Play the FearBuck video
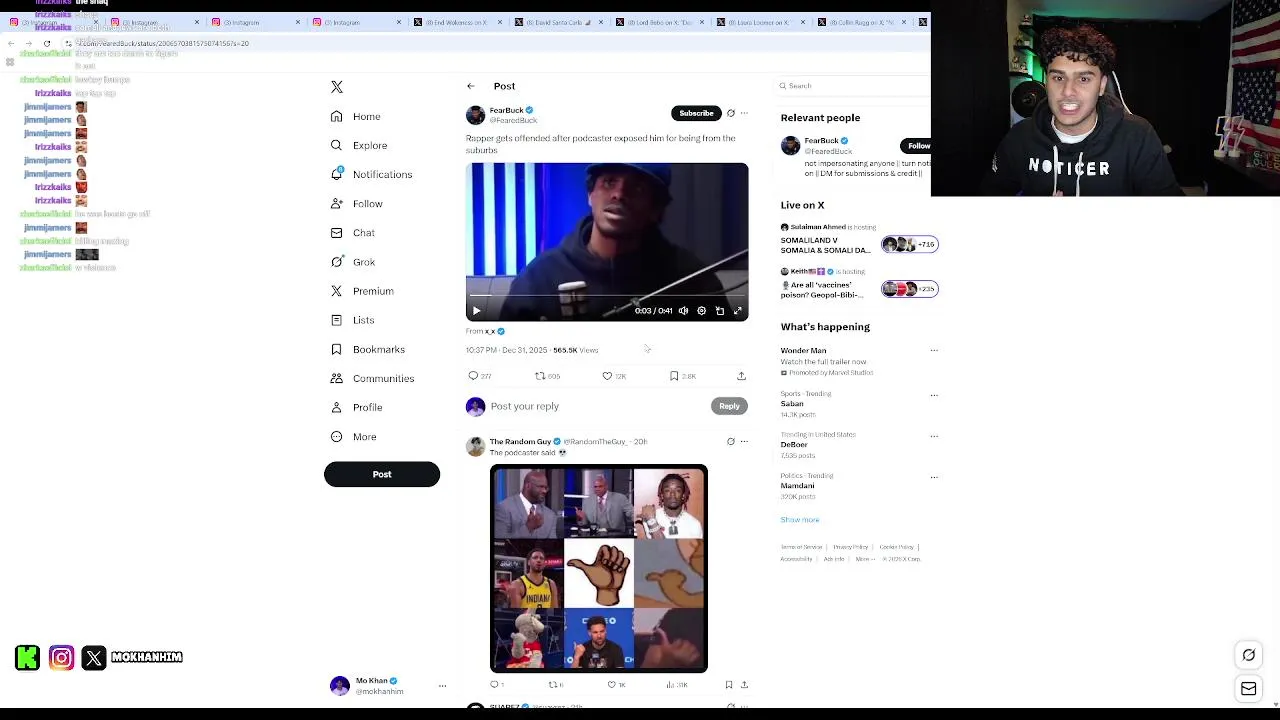Screen dimensions: 1280x720 [x=476, y=311]
